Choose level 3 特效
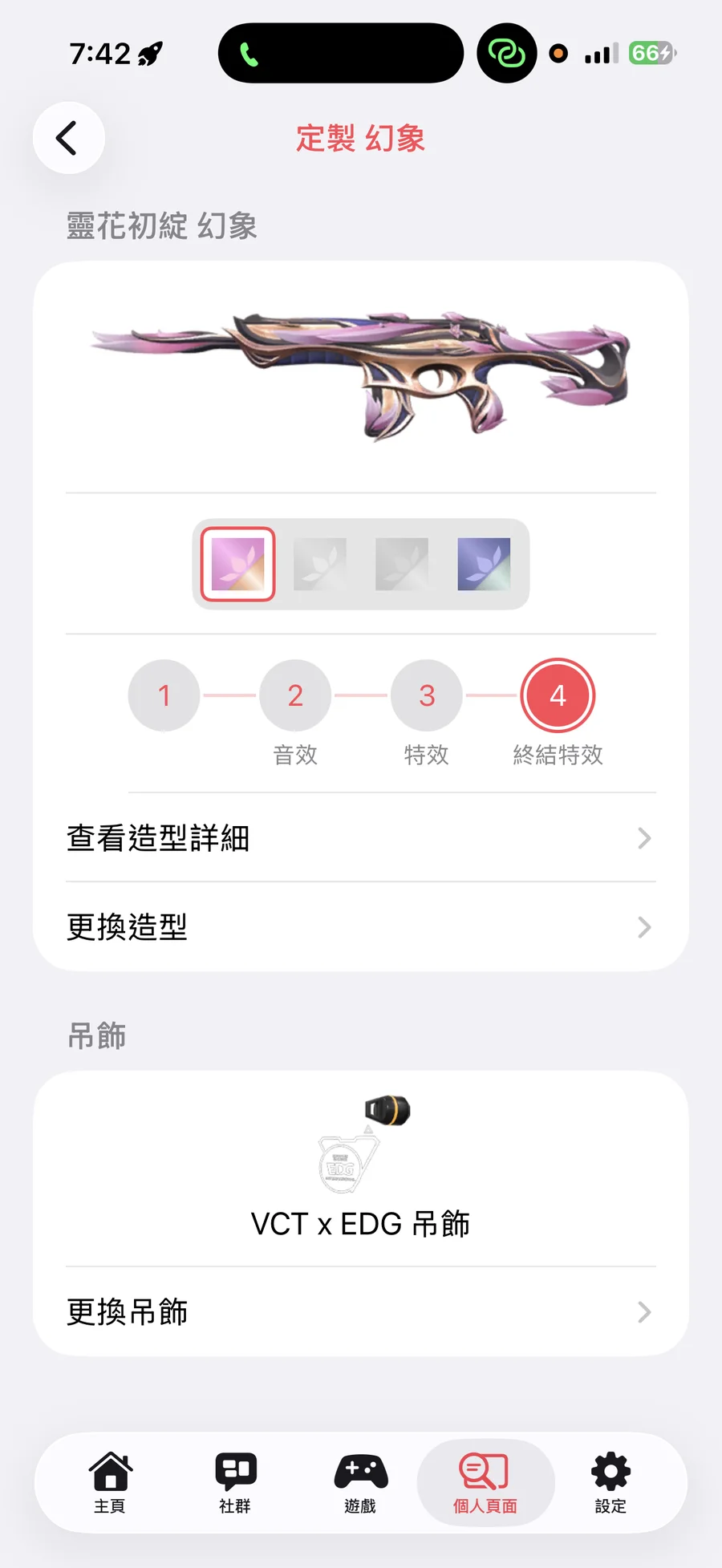Screen dimensions: 722x1568 click(x=427, y=695)
